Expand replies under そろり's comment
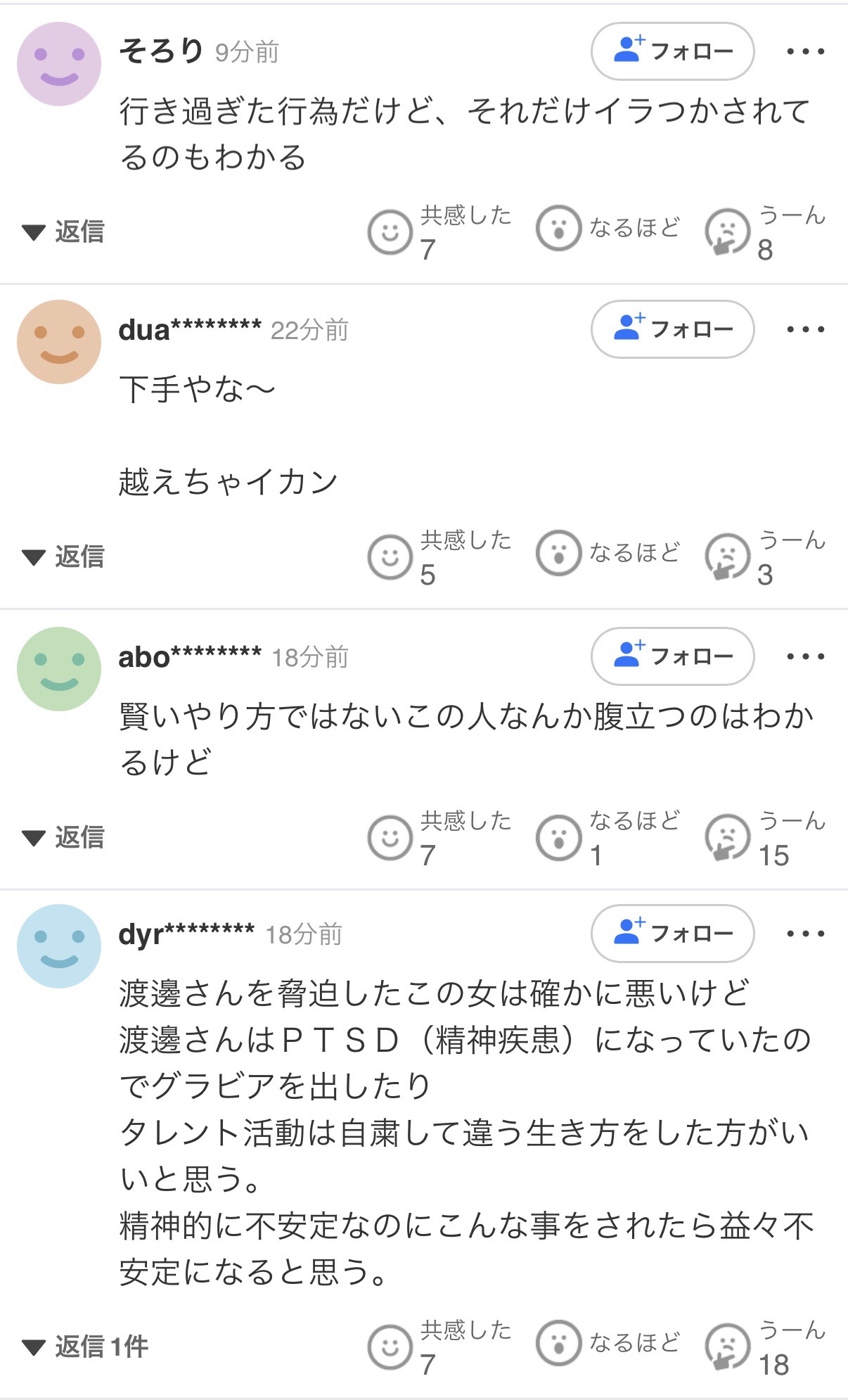Viewport: 848px width, 1400px height. point(63,231)
